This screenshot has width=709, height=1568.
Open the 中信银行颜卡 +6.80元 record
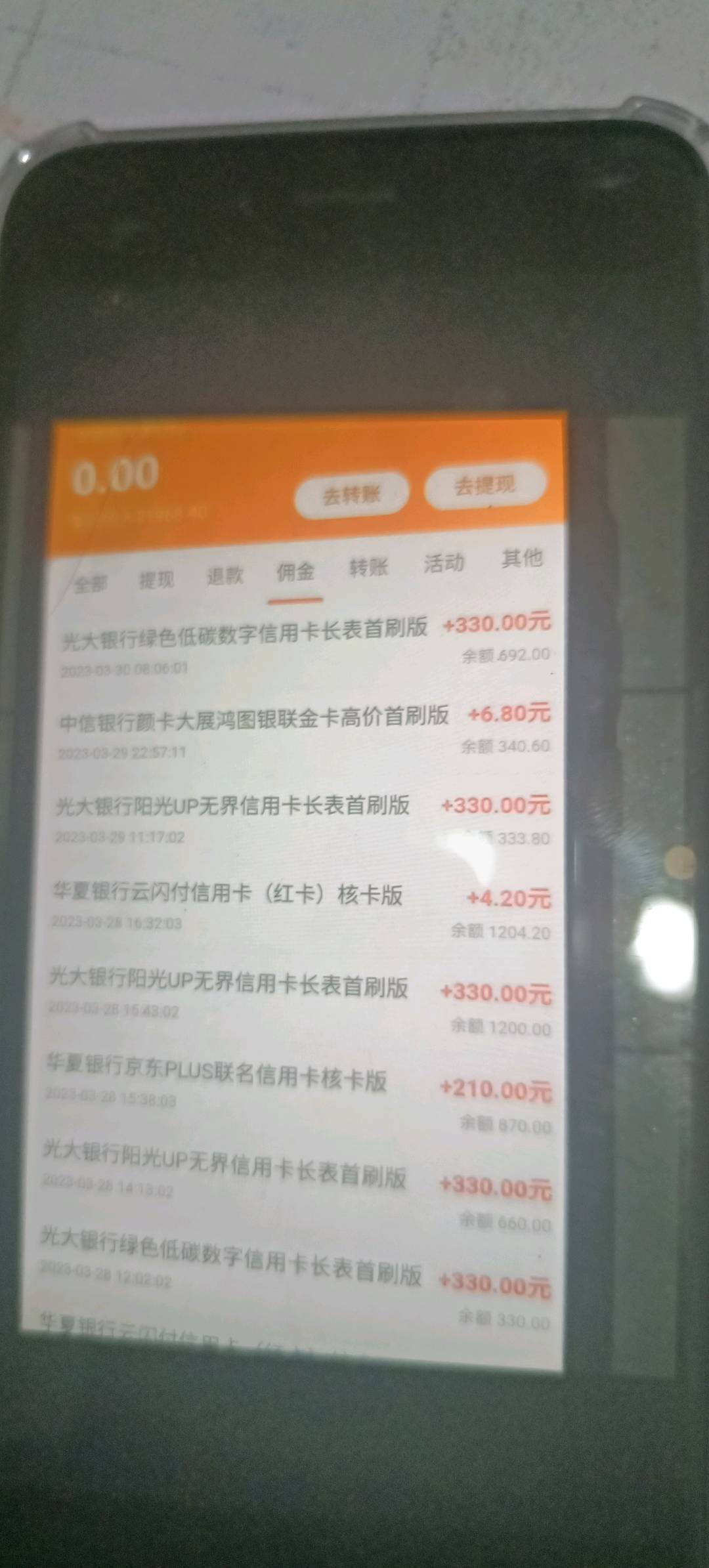305,731
